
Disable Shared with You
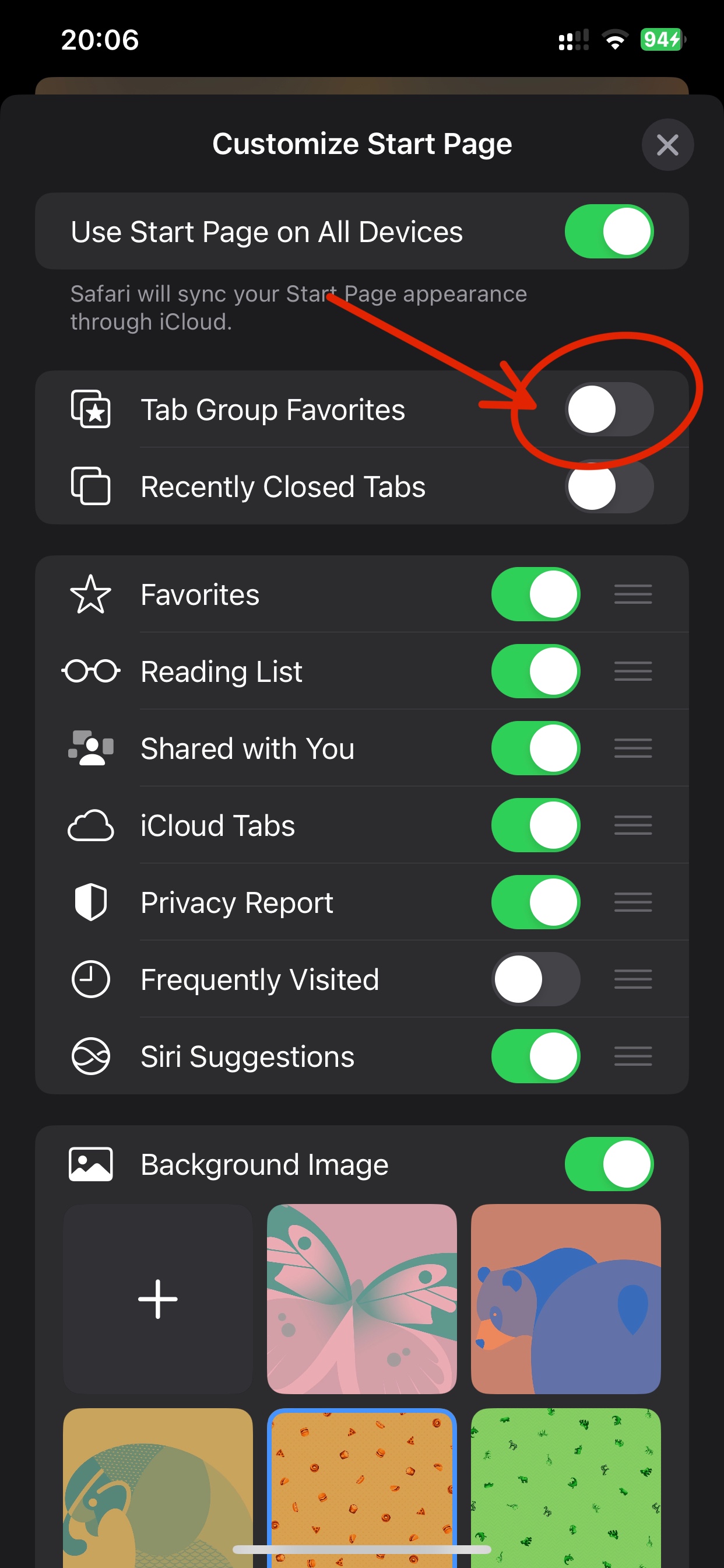click(535, 748)
